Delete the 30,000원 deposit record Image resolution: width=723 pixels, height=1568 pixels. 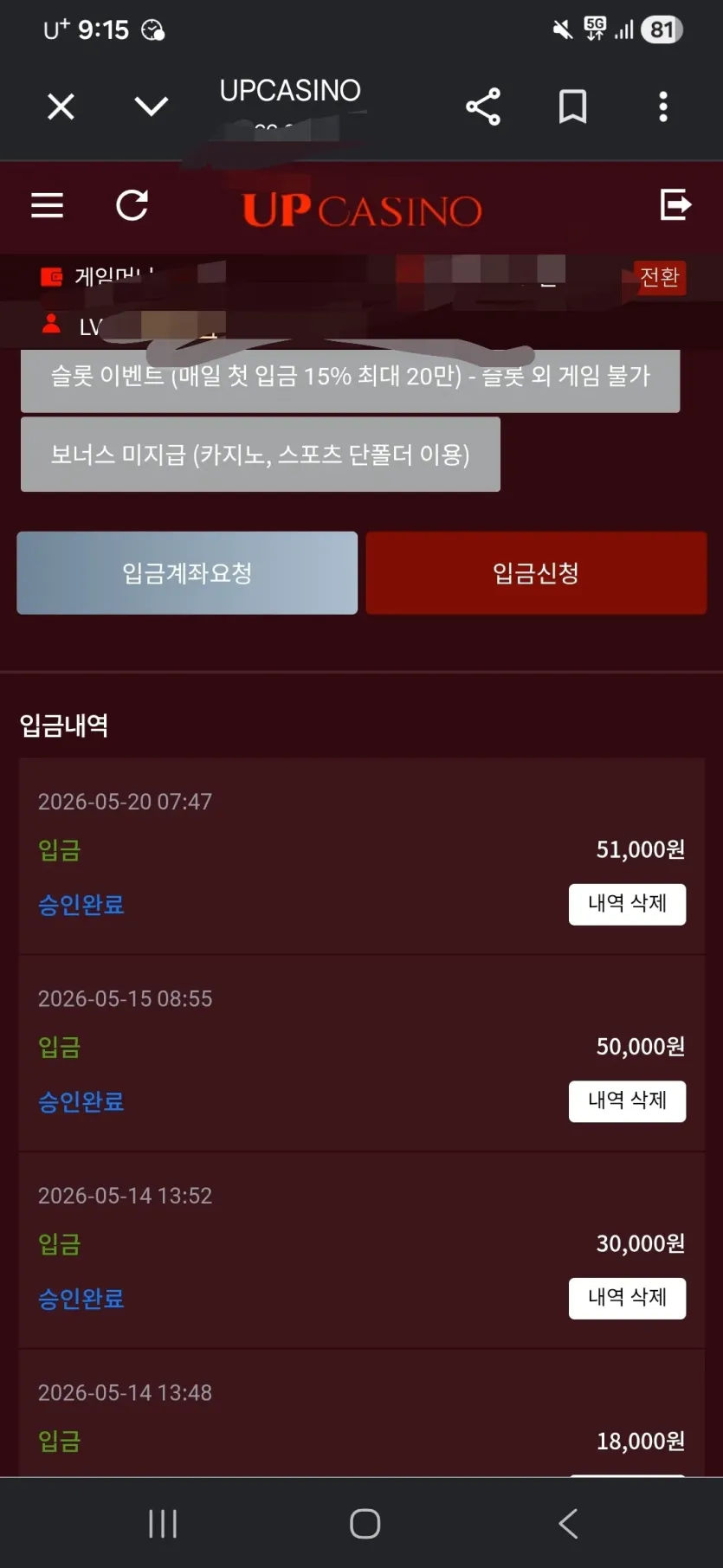[627, 1298]
